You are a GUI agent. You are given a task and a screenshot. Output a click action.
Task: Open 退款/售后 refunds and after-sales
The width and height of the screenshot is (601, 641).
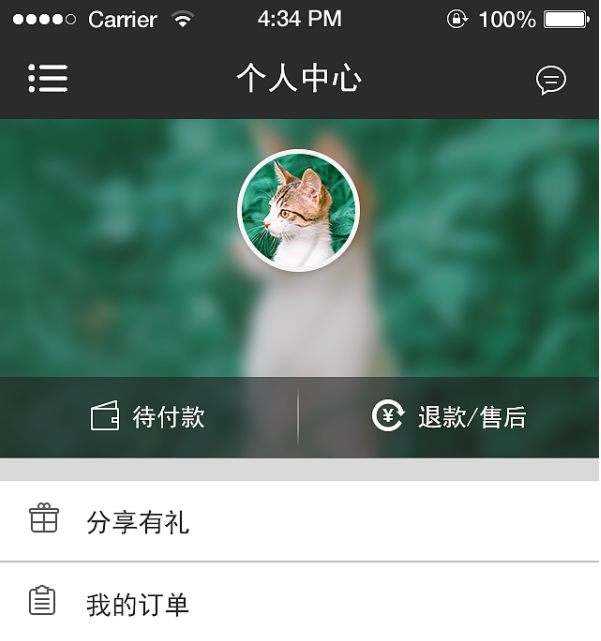pyautogui.click(x=449, y=417)
